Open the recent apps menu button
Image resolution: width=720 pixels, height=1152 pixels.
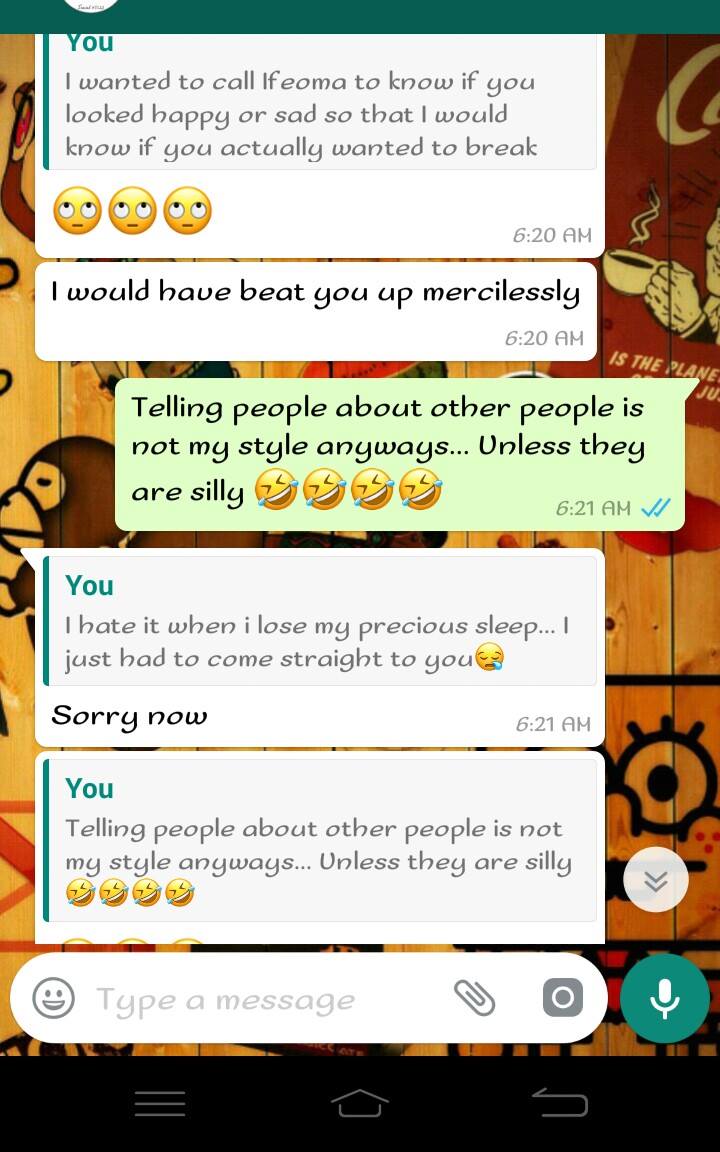160,1103
